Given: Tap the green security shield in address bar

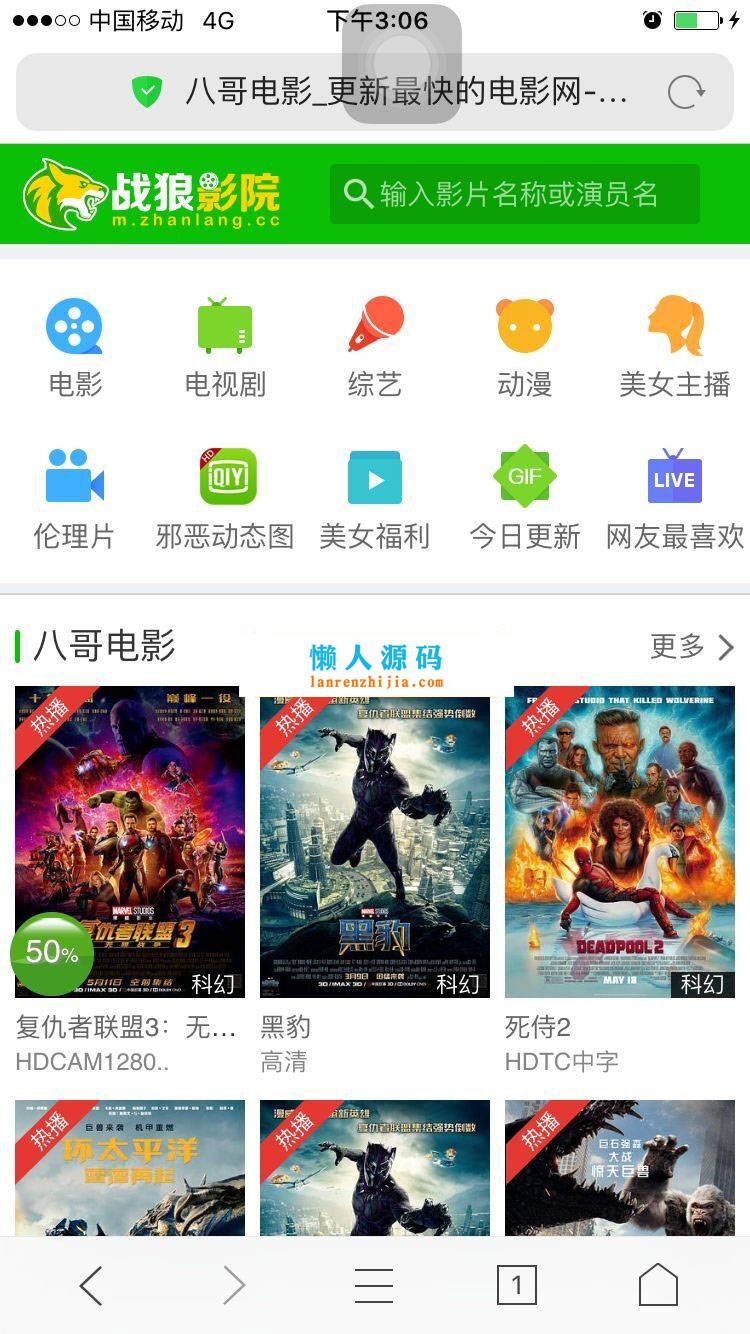Looking at the screenshot, I should pos(148,91).
